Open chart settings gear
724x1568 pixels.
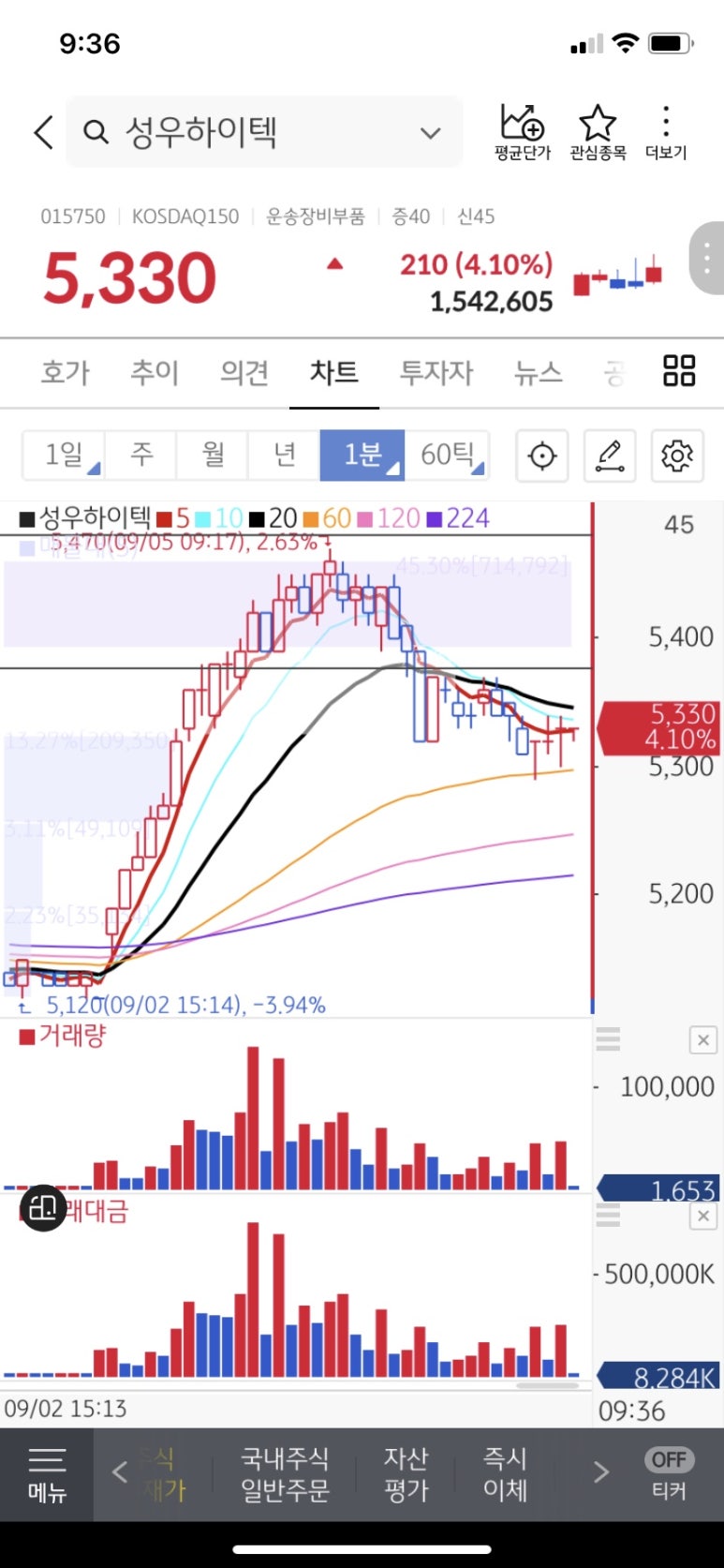(x=677, y=456)
